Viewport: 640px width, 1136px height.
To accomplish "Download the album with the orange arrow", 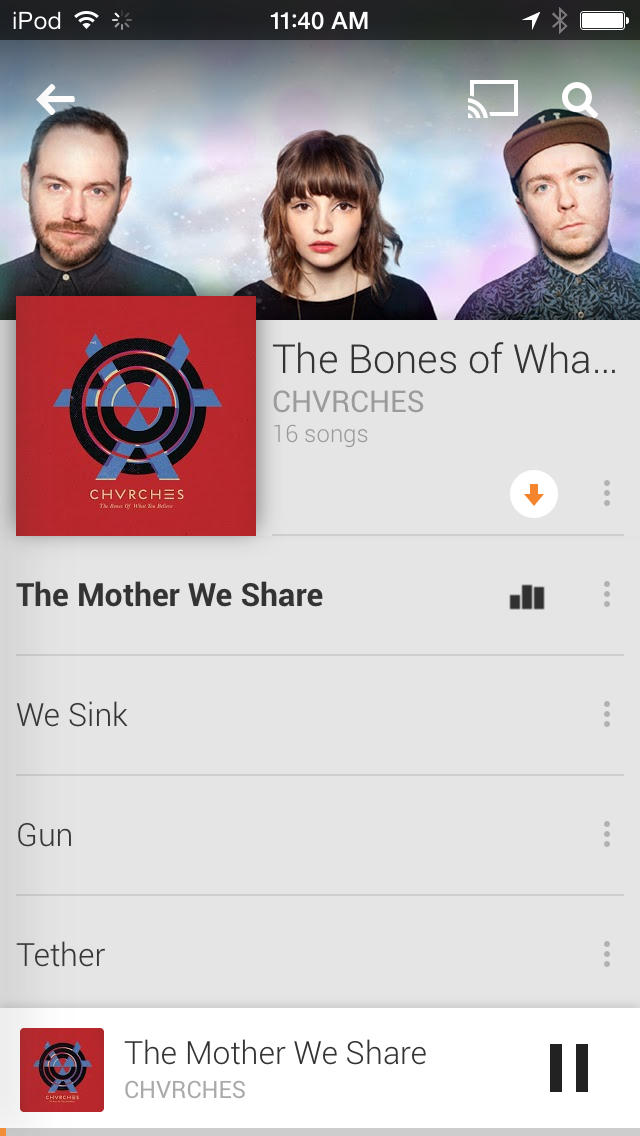I will point(534,494).
